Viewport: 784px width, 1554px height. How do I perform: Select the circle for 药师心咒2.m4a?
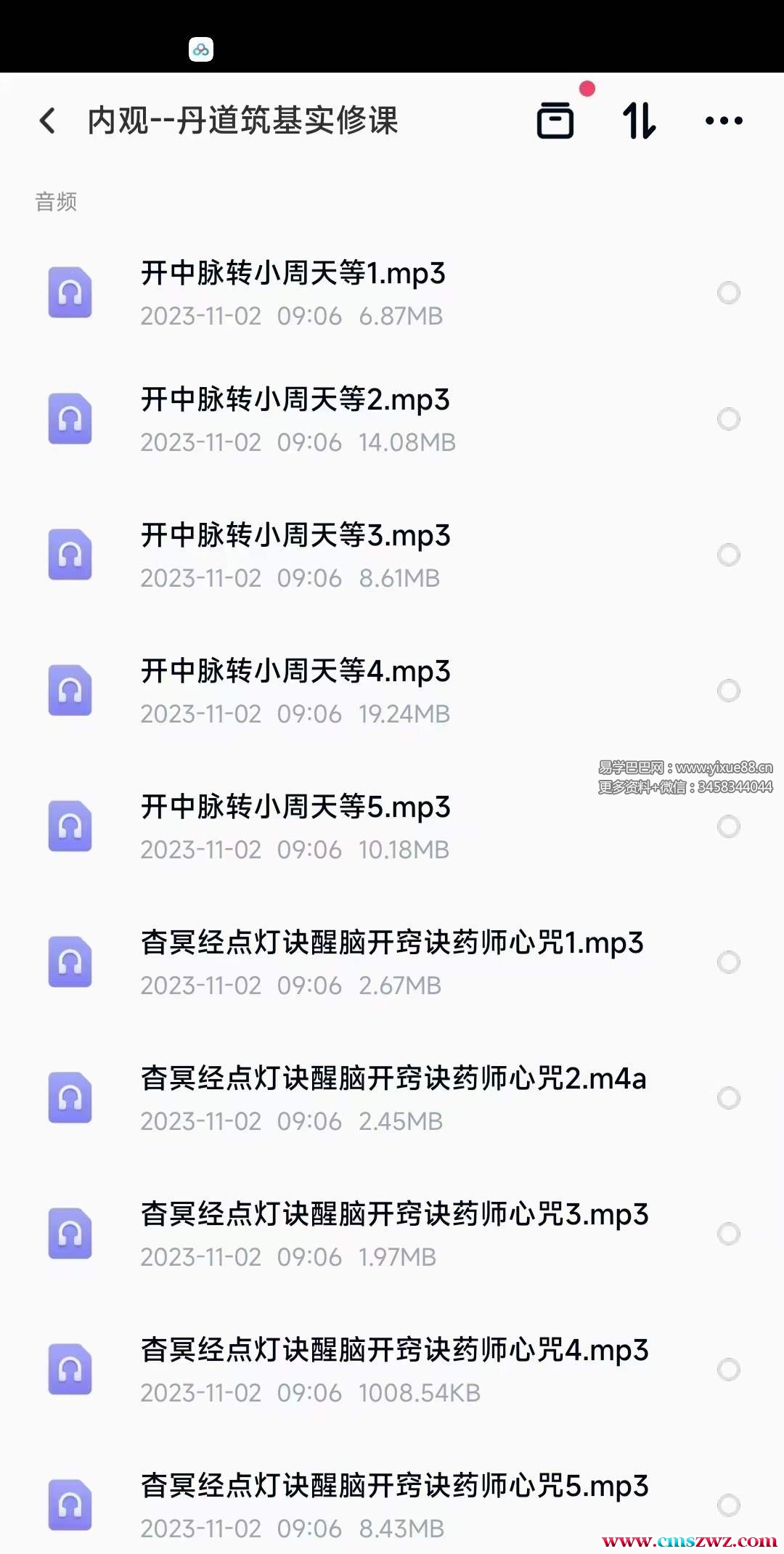tap(728, 1098)
